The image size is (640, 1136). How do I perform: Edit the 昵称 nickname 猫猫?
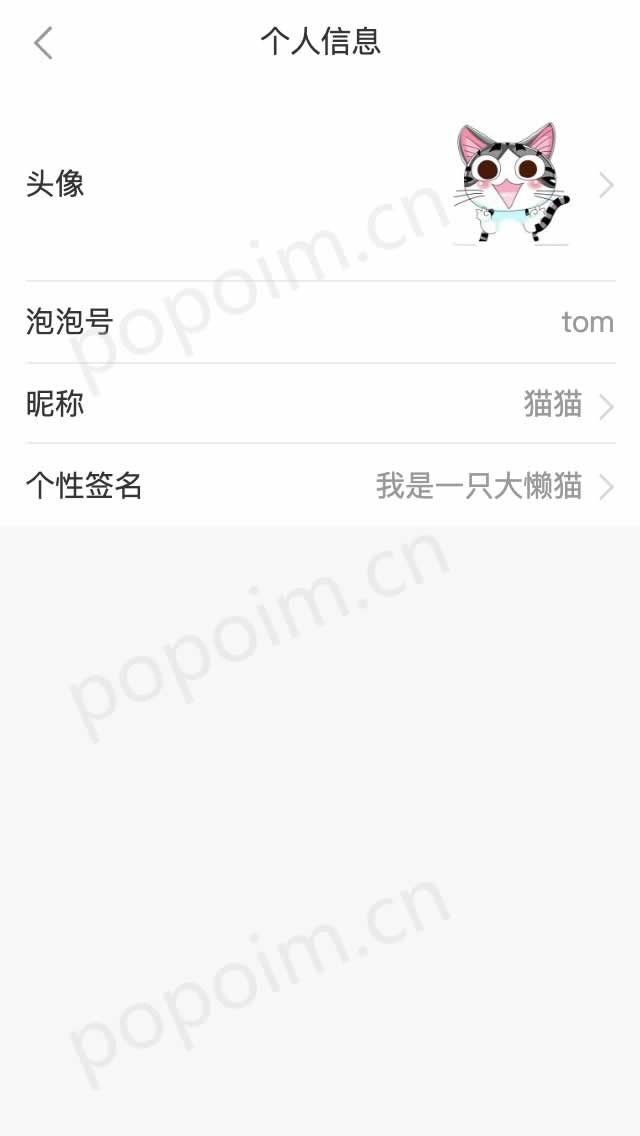coord(552,405)
